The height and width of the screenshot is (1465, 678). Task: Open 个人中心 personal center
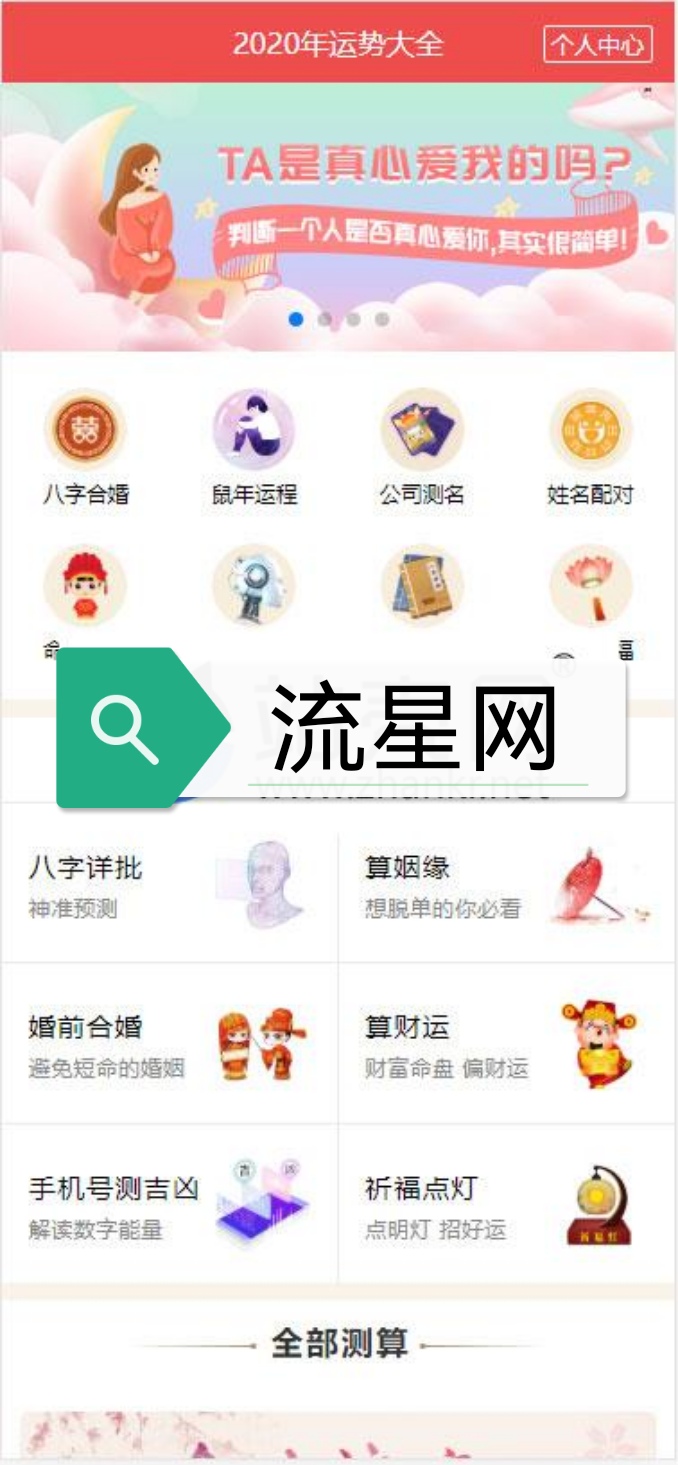coord(597,45)
